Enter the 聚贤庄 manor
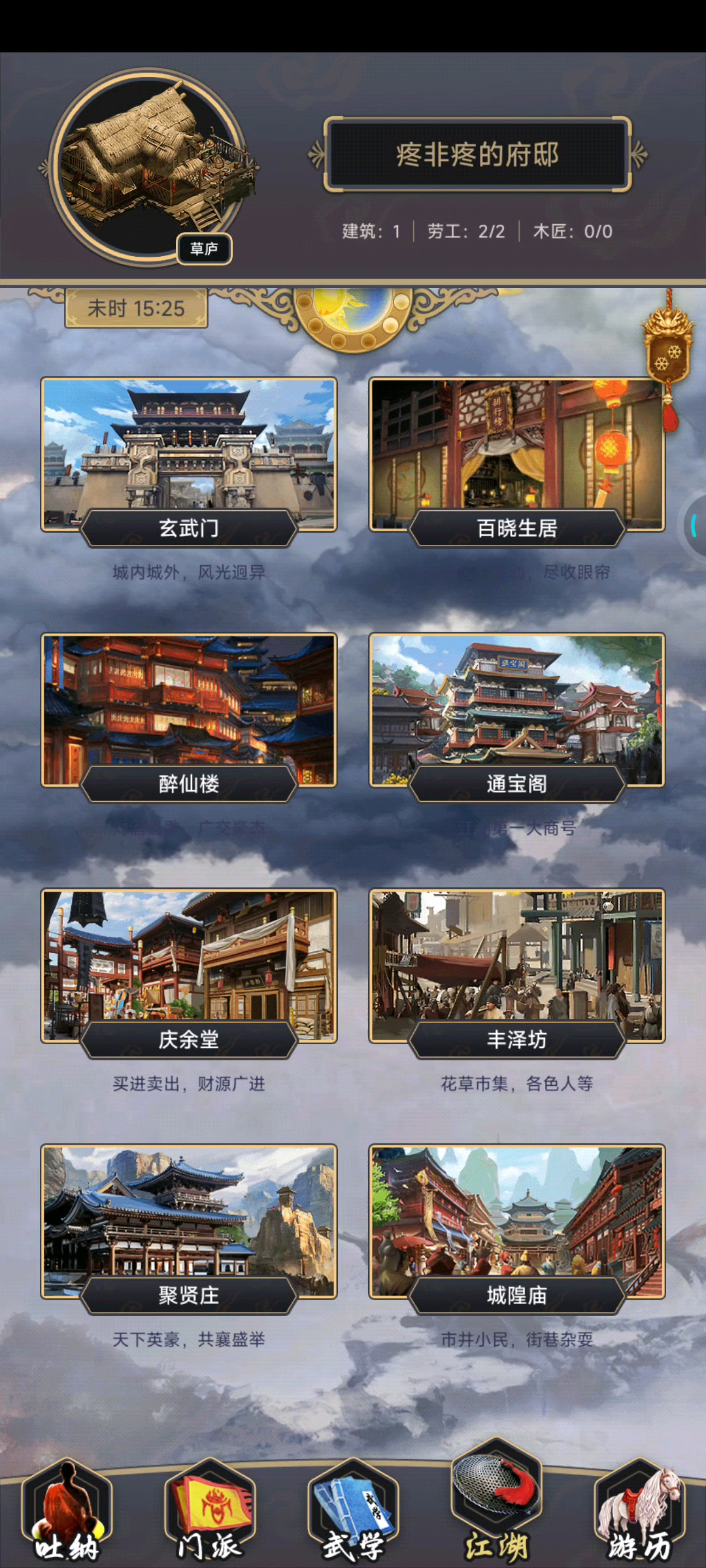 pos(189,1223)
